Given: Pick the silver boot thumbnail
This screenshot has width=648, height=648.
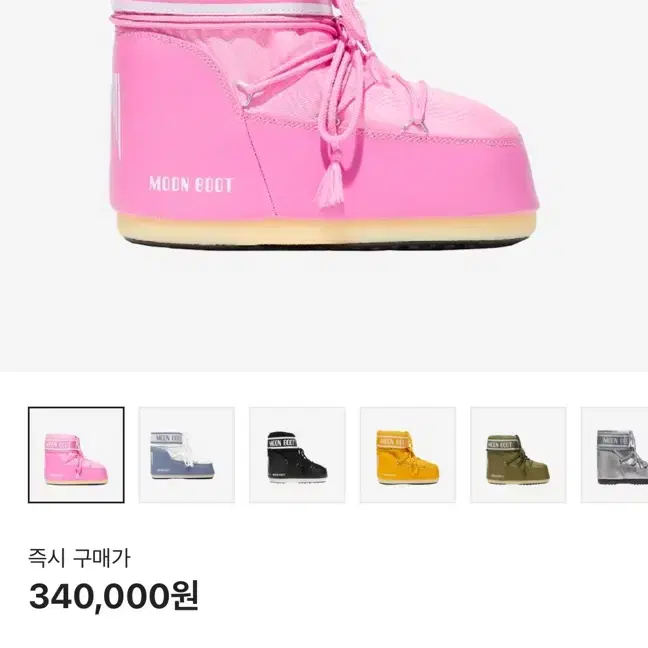Looking at the screenshot, I should (615, 455).
